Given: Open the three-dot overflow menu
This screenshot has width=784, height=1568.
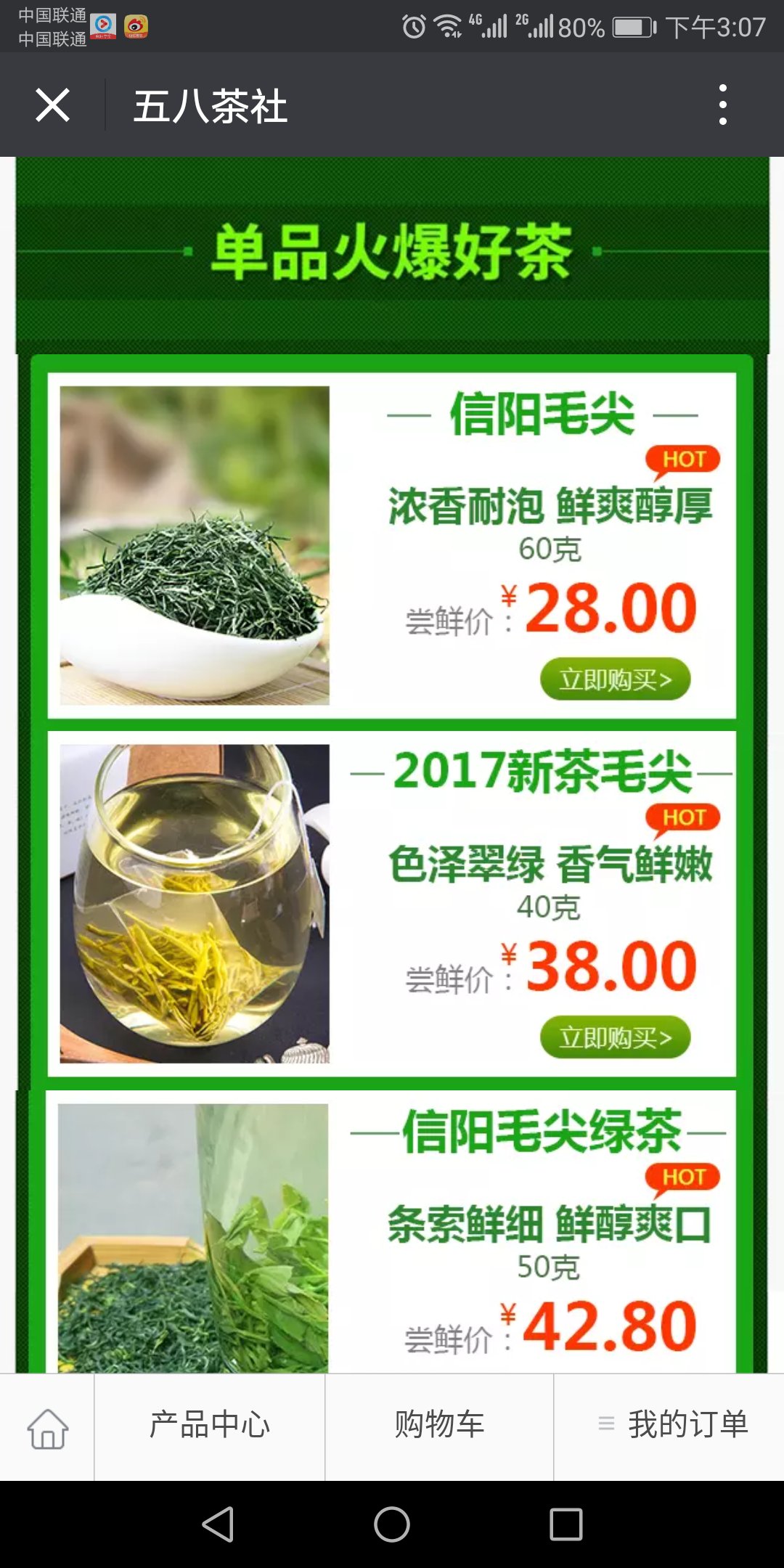Looking at the screenshot, I should 722,105.
